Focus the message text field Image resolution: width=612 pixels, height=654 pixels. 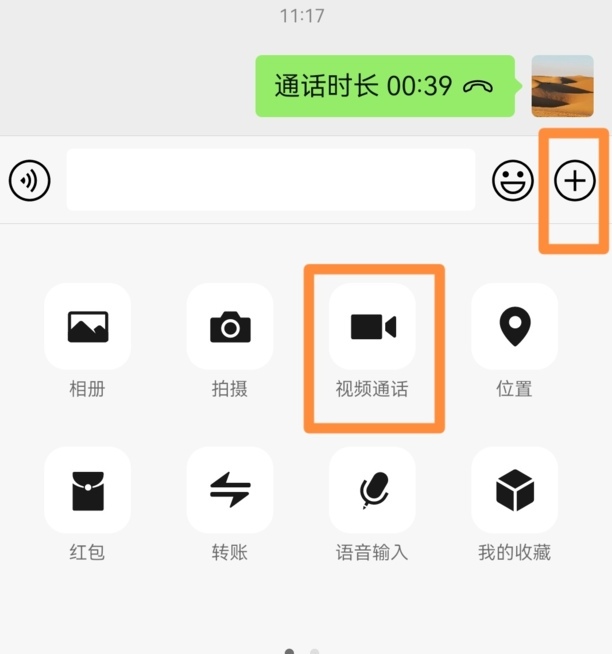pyautogui.click(x=270, y=180)
